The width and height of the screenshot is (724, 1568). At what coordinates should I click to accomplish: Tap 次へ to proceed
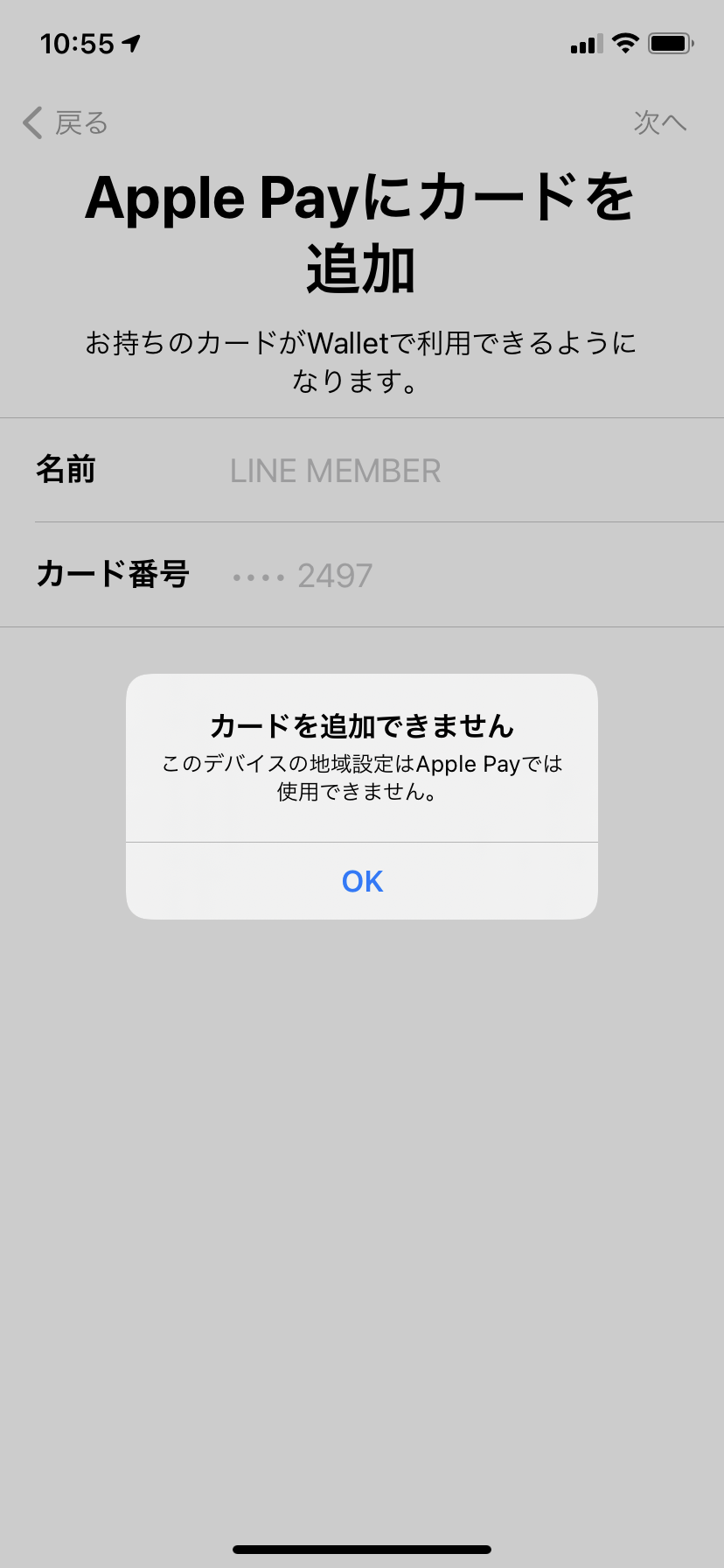(x=659, y=123)
